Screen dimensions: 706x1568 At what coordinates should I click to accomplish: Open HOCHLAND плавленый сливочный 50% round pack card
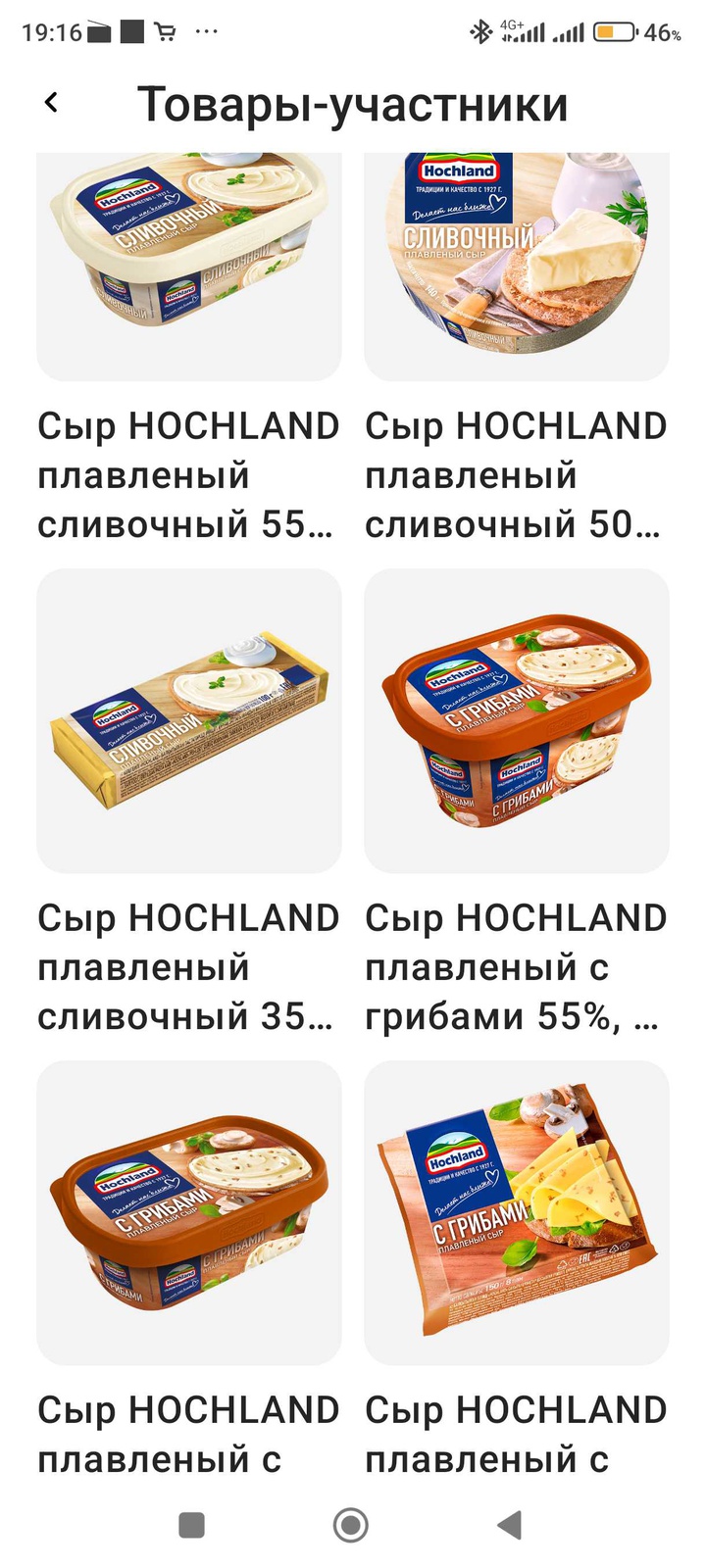click(516, 267)
